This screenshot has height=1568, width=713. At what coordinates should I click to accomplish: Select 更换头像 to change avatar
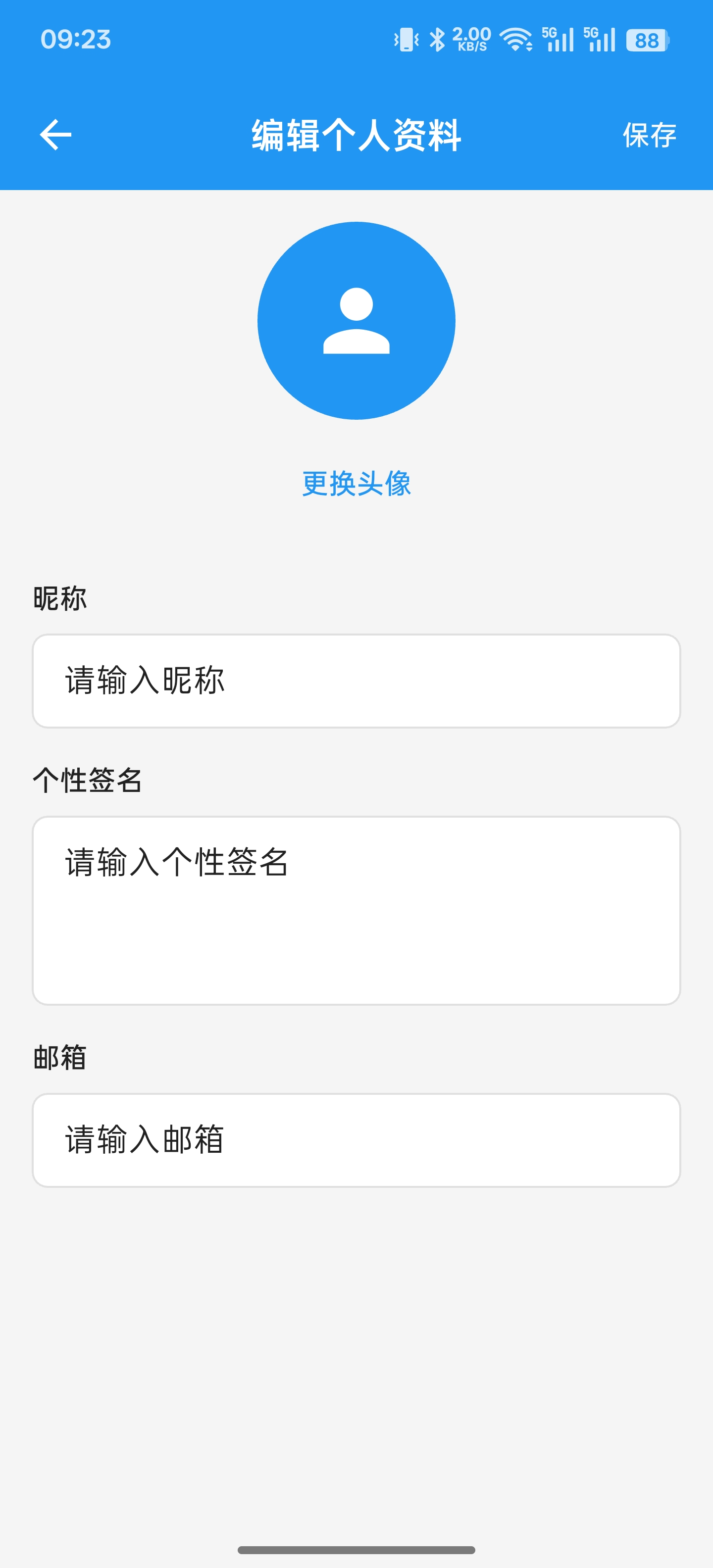[356, 484]
